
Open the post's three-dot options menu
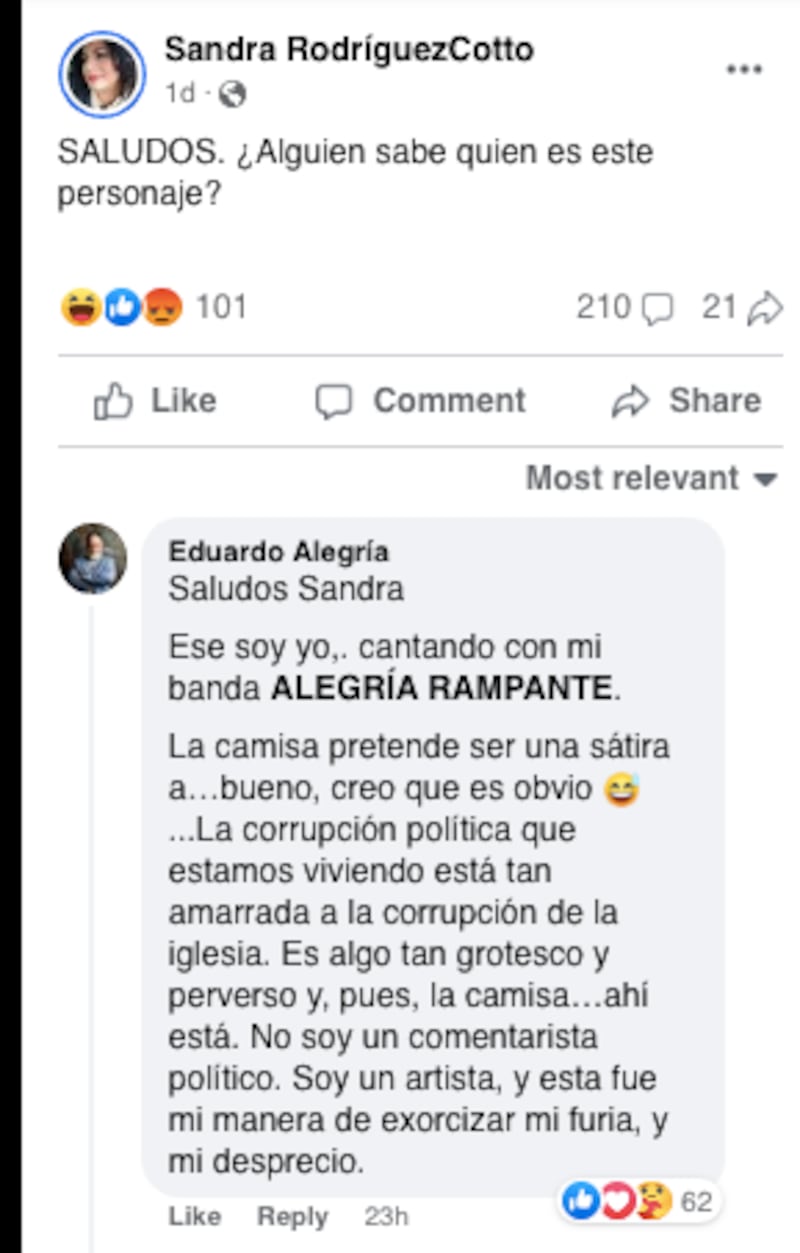[x=744, y=69]
